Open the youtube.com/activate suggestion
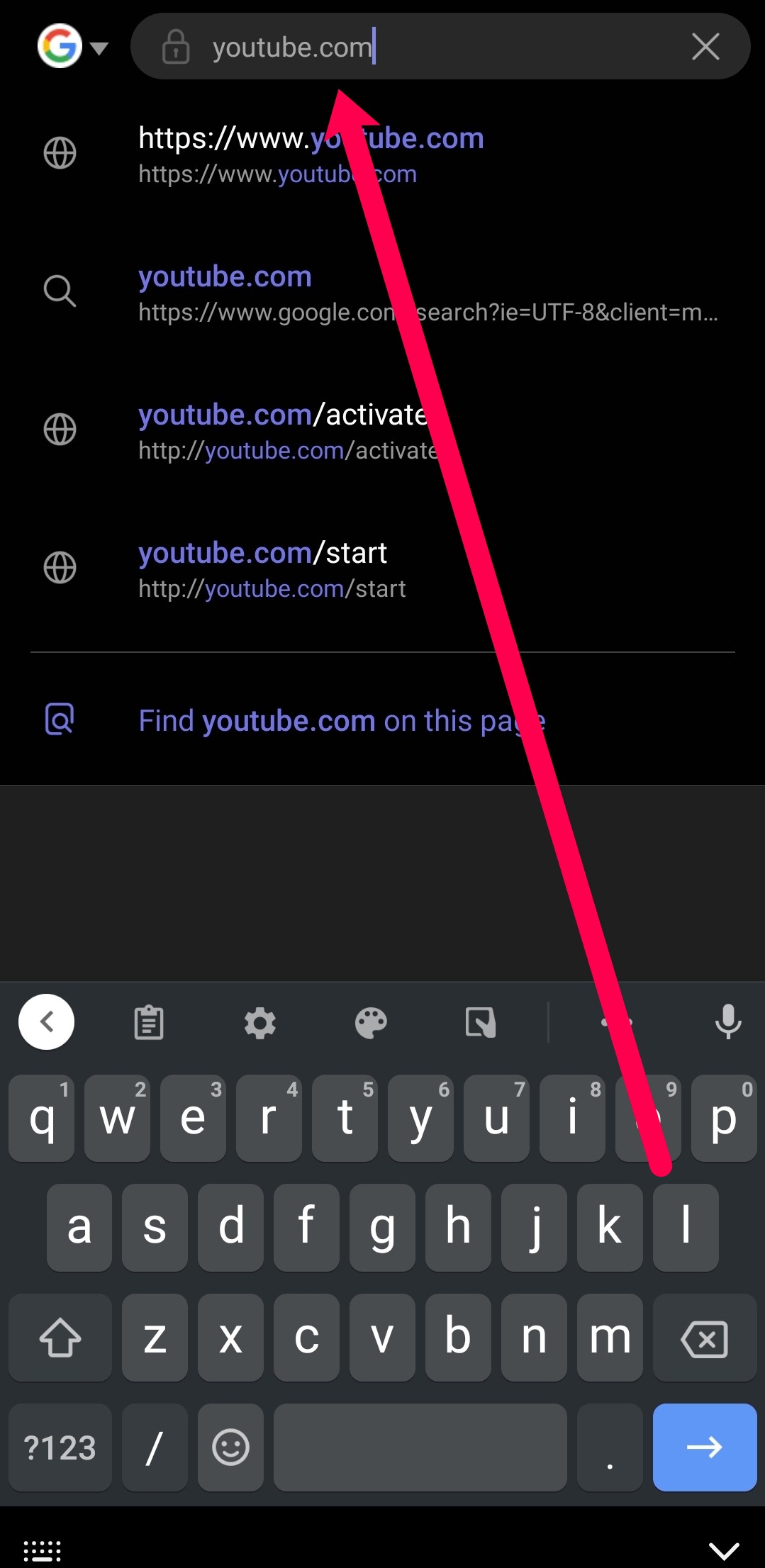 pyautogui.click(x=383, y=430)
